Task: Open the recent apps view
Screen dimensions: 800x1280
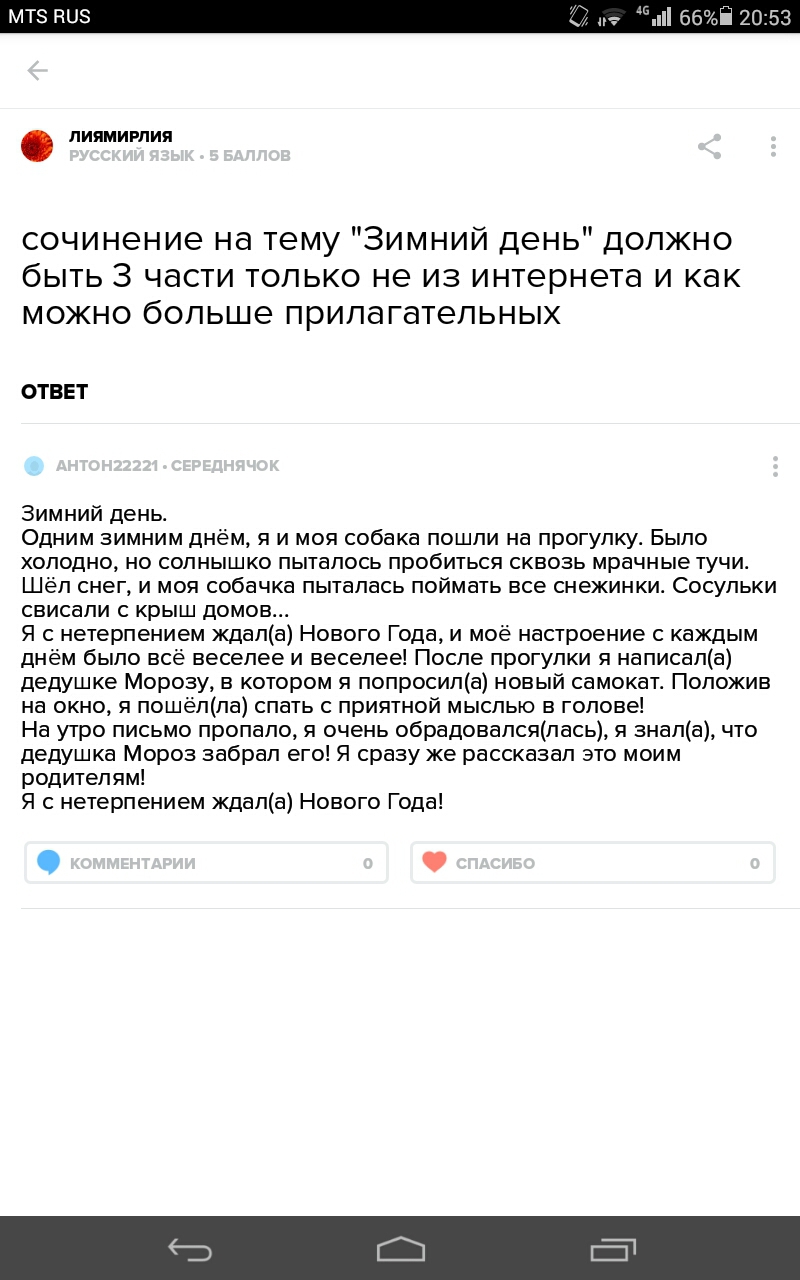Action: (x=612, y=1249)
